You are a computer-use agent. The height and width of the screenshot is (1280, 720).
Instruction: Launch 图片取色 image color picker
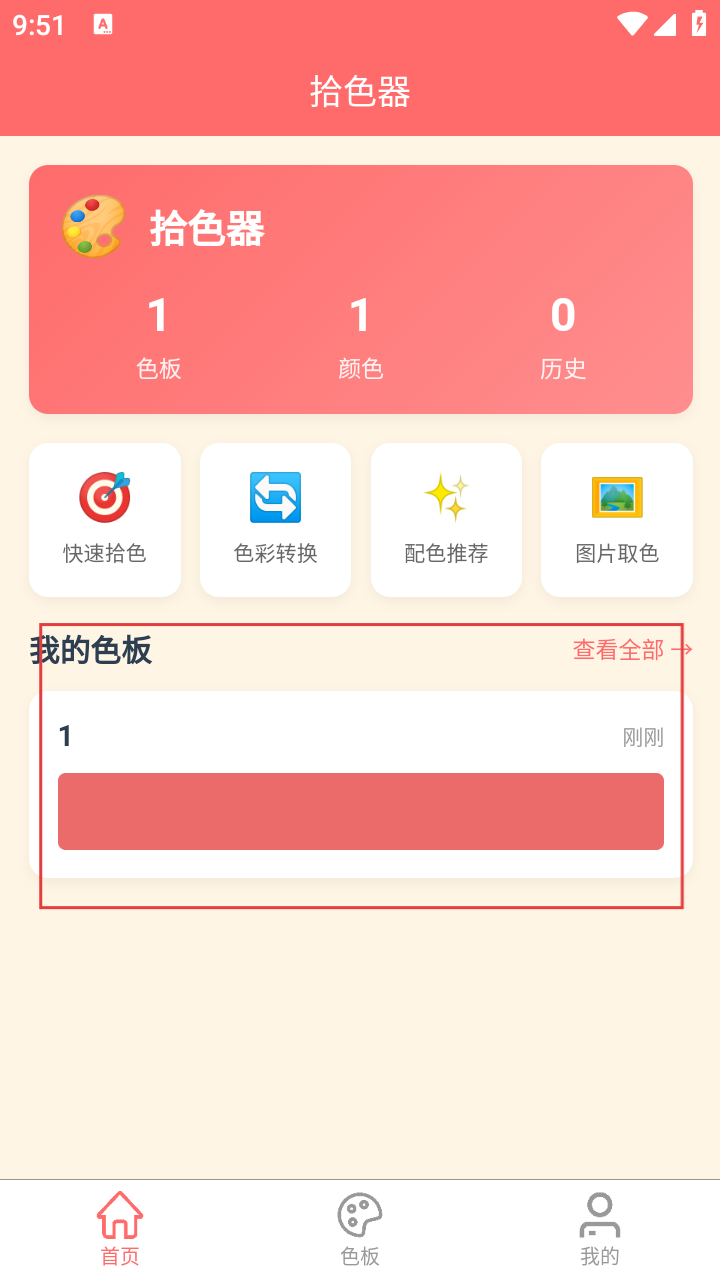tap(617, 520)
